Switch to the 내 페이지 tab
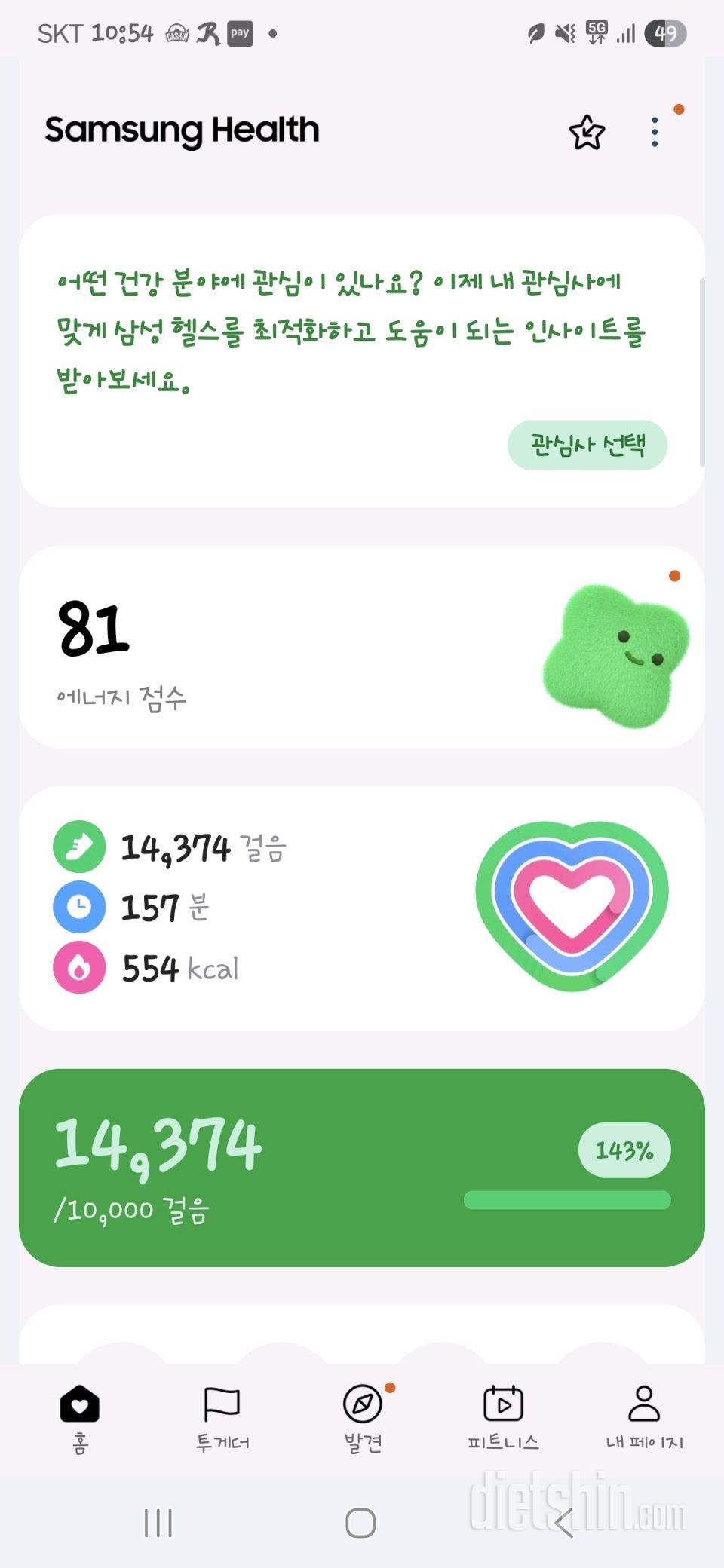Image resolution: width=724 pixels, height=1568 pixels. pyautogui.click(x=644, y=1417)
